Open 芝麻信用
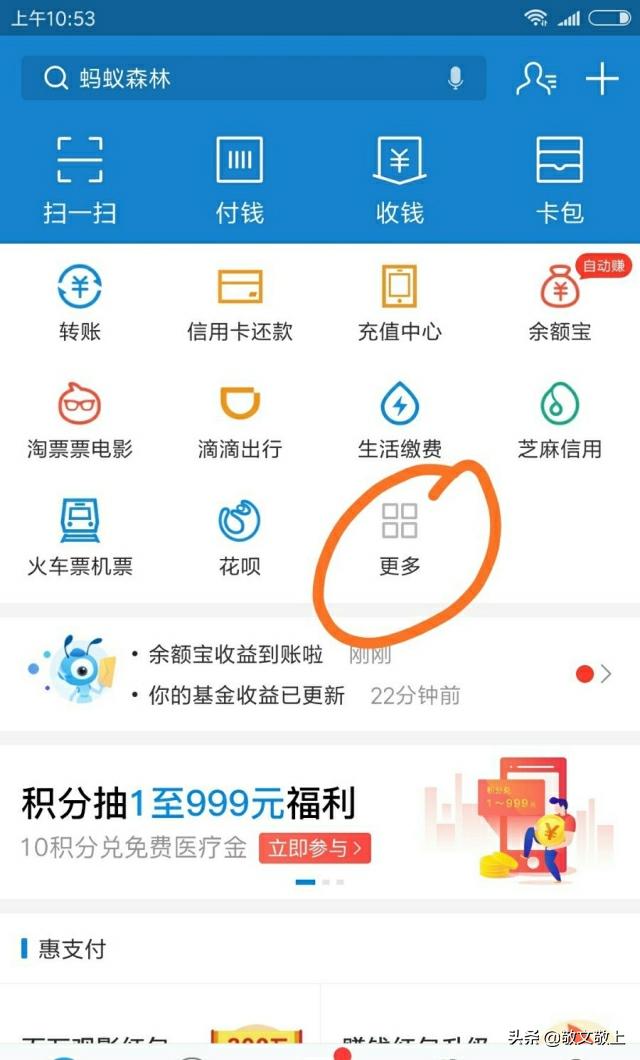This screenshot has height=1060, width=640. click(560, 420)
